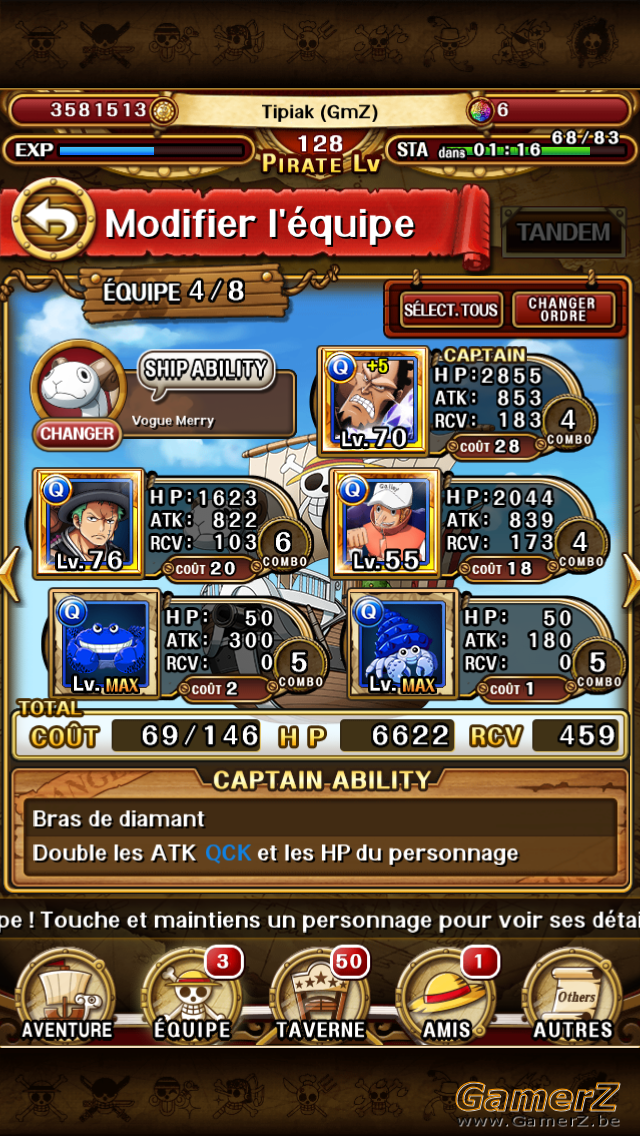Switch to the AVENTURE tab
The width and height of the screenshot is (640, 1136).
pos(67,998)
